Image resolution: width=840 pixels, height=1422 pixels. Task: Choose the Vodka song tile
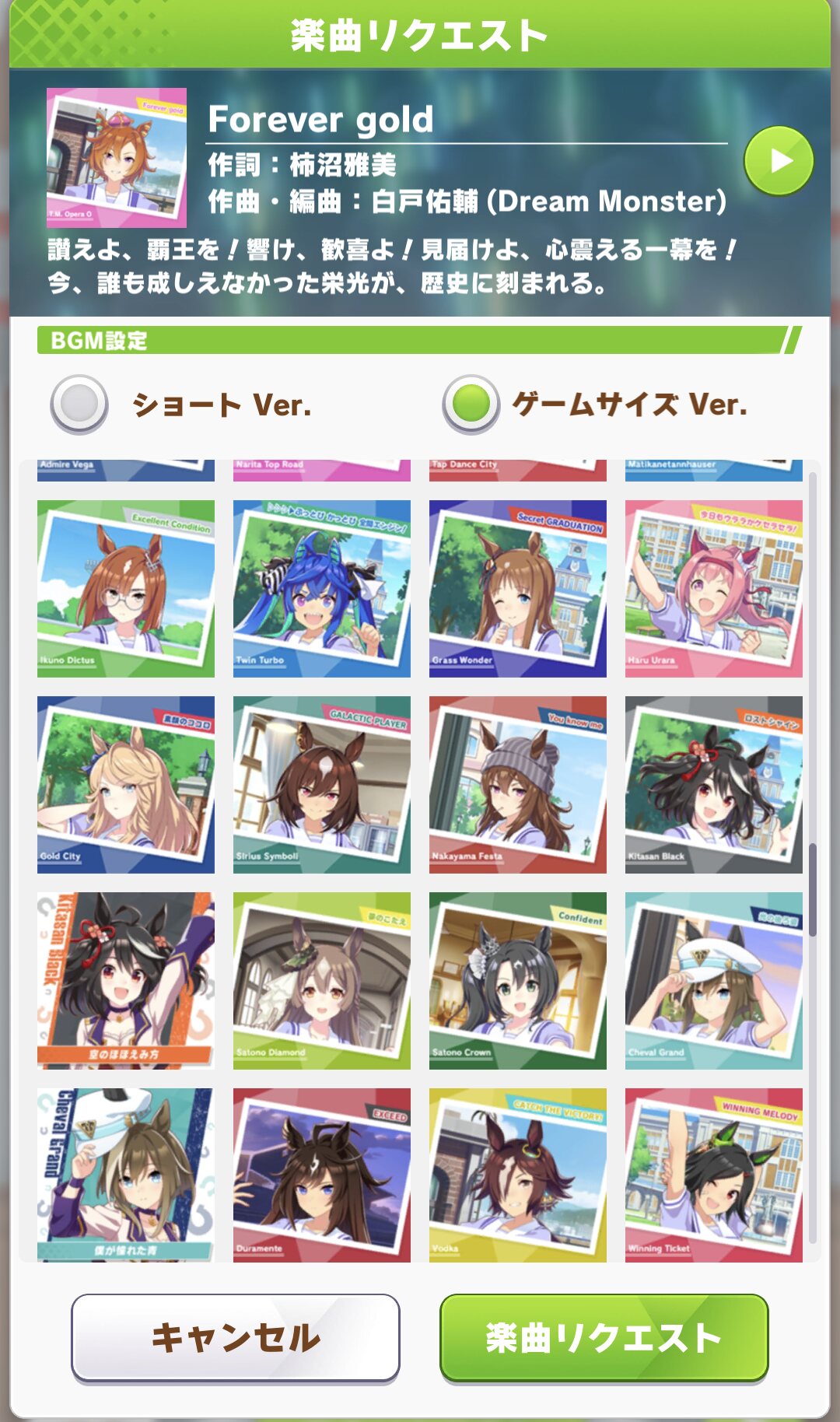coord(518,1175)
